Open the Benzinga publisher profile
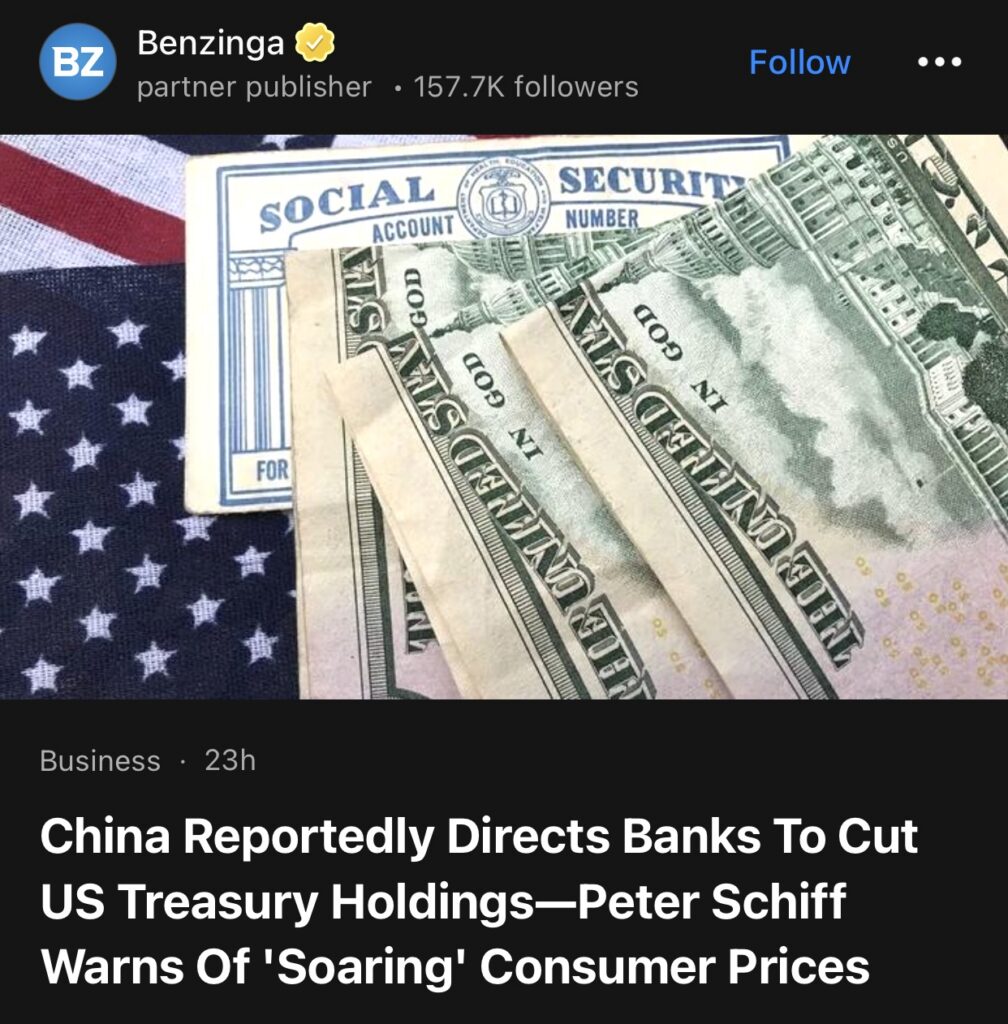Screen dimensions: 1008x1024 coord(210,44)
